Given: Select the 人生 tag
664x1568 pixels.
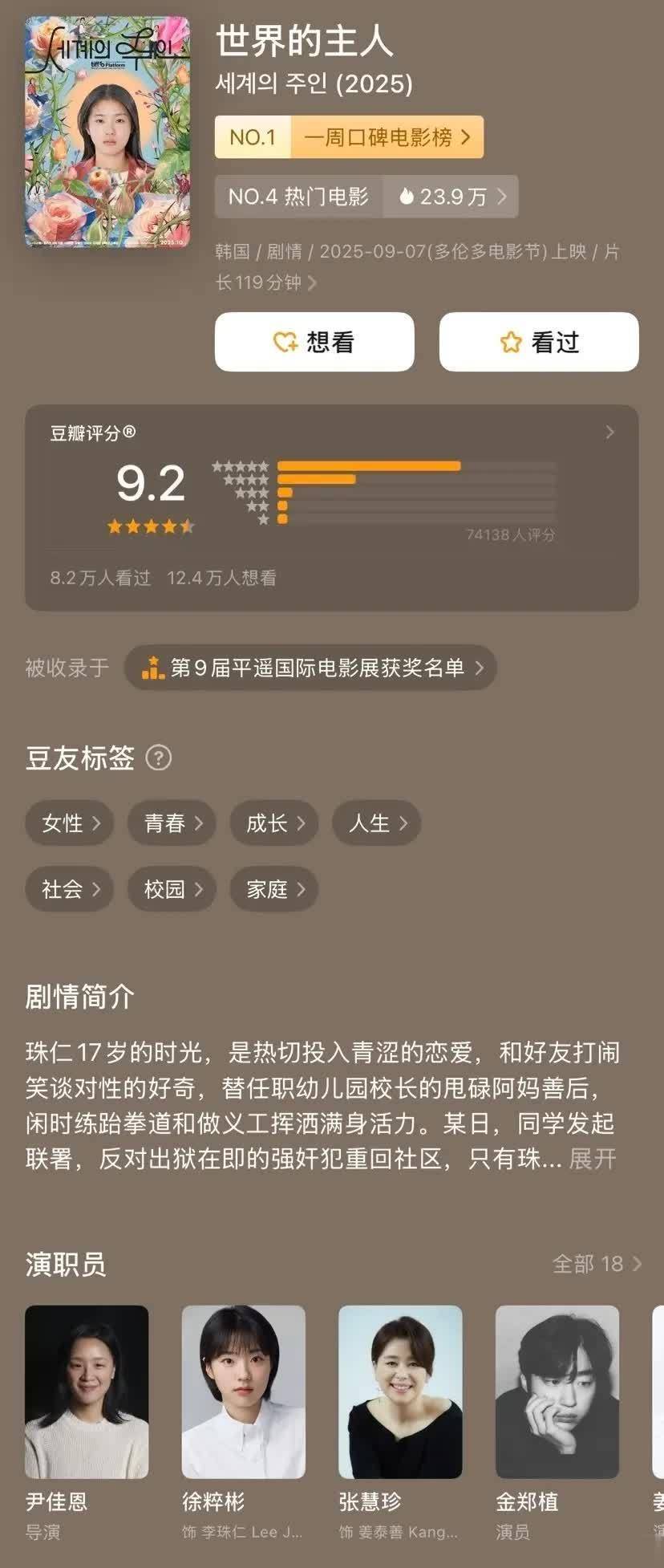Looking at the screenshot, I should (377, 823).
